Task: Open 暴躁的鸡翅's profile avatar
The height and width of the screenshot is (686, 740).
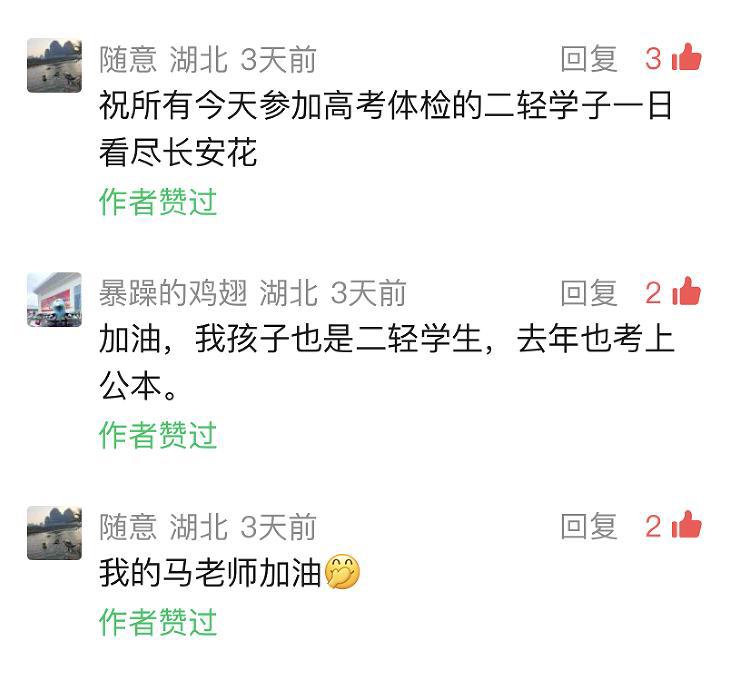Action: pyautogui.click(x=54, y=299)
